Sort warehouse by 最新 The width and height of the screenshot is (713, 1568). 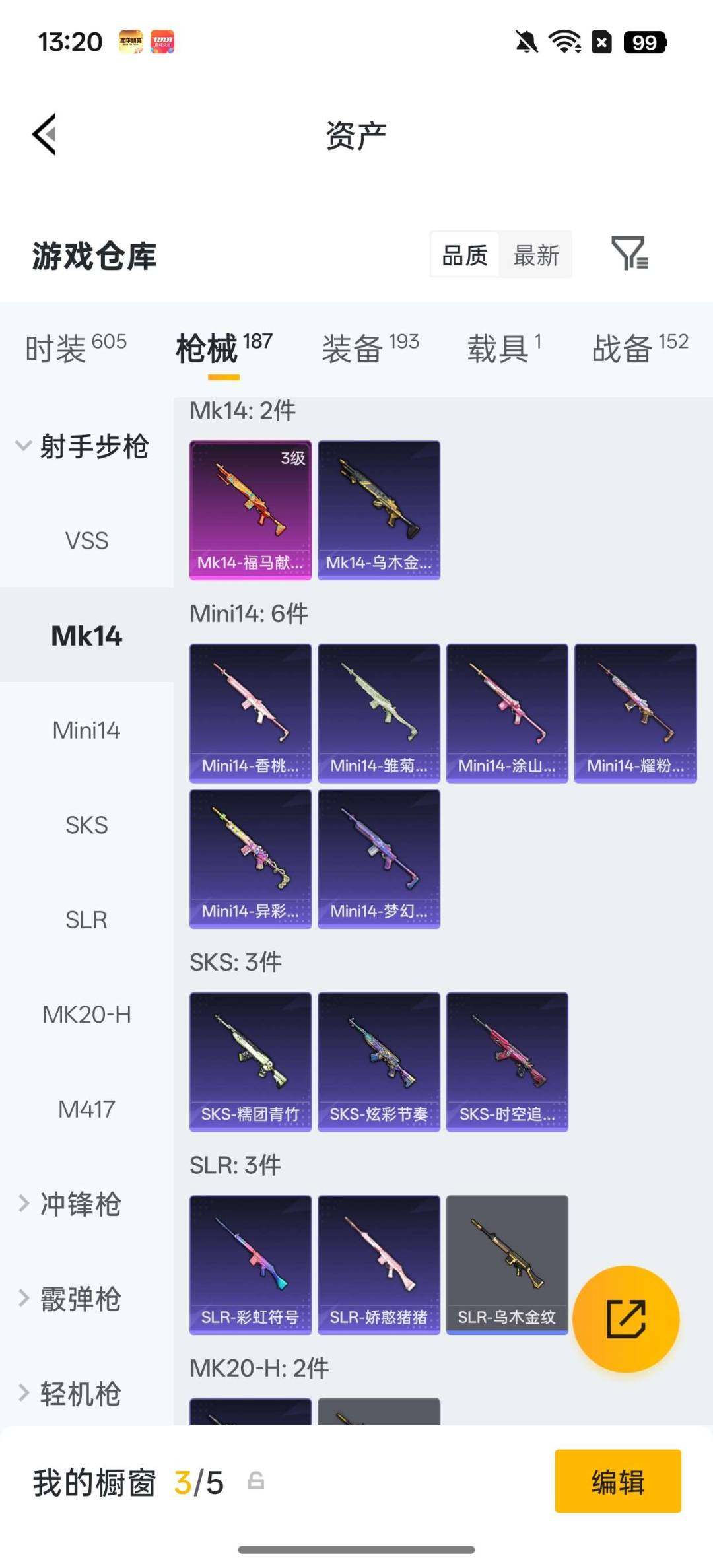point(536,256)
